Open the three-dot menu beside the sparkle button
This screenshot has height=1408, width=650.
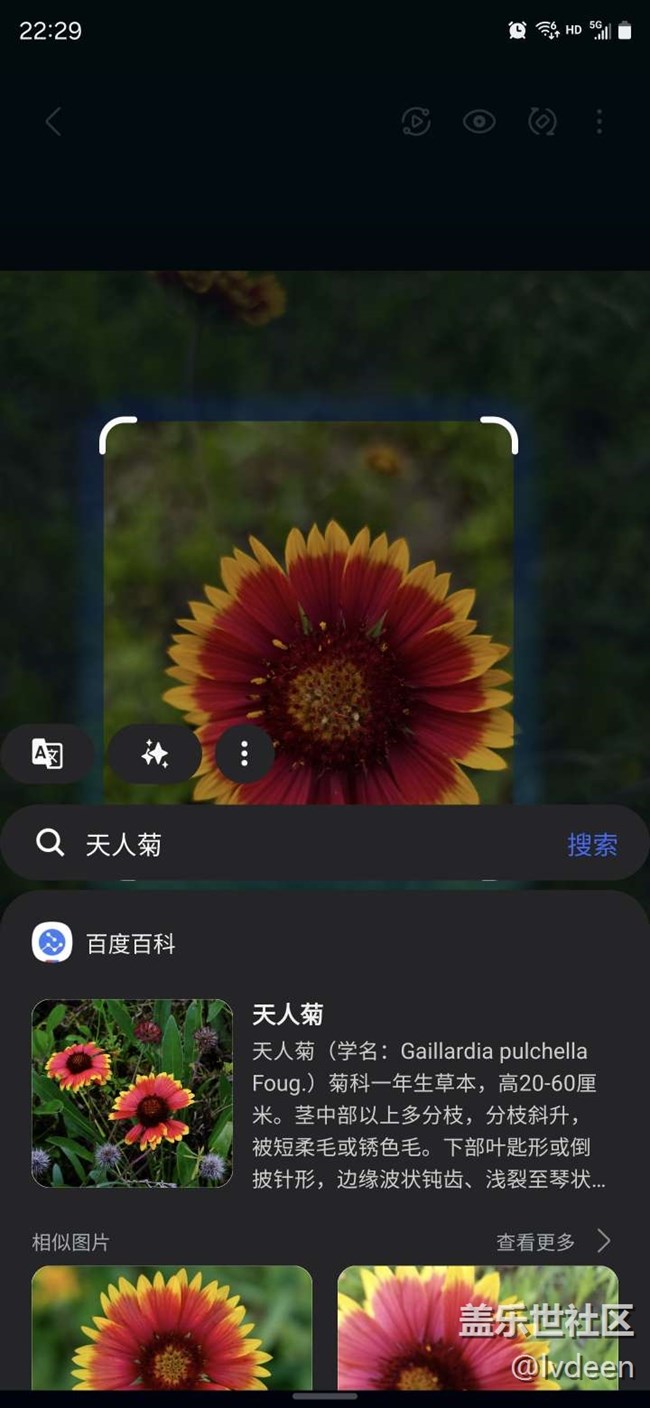(x=244, y=754)
